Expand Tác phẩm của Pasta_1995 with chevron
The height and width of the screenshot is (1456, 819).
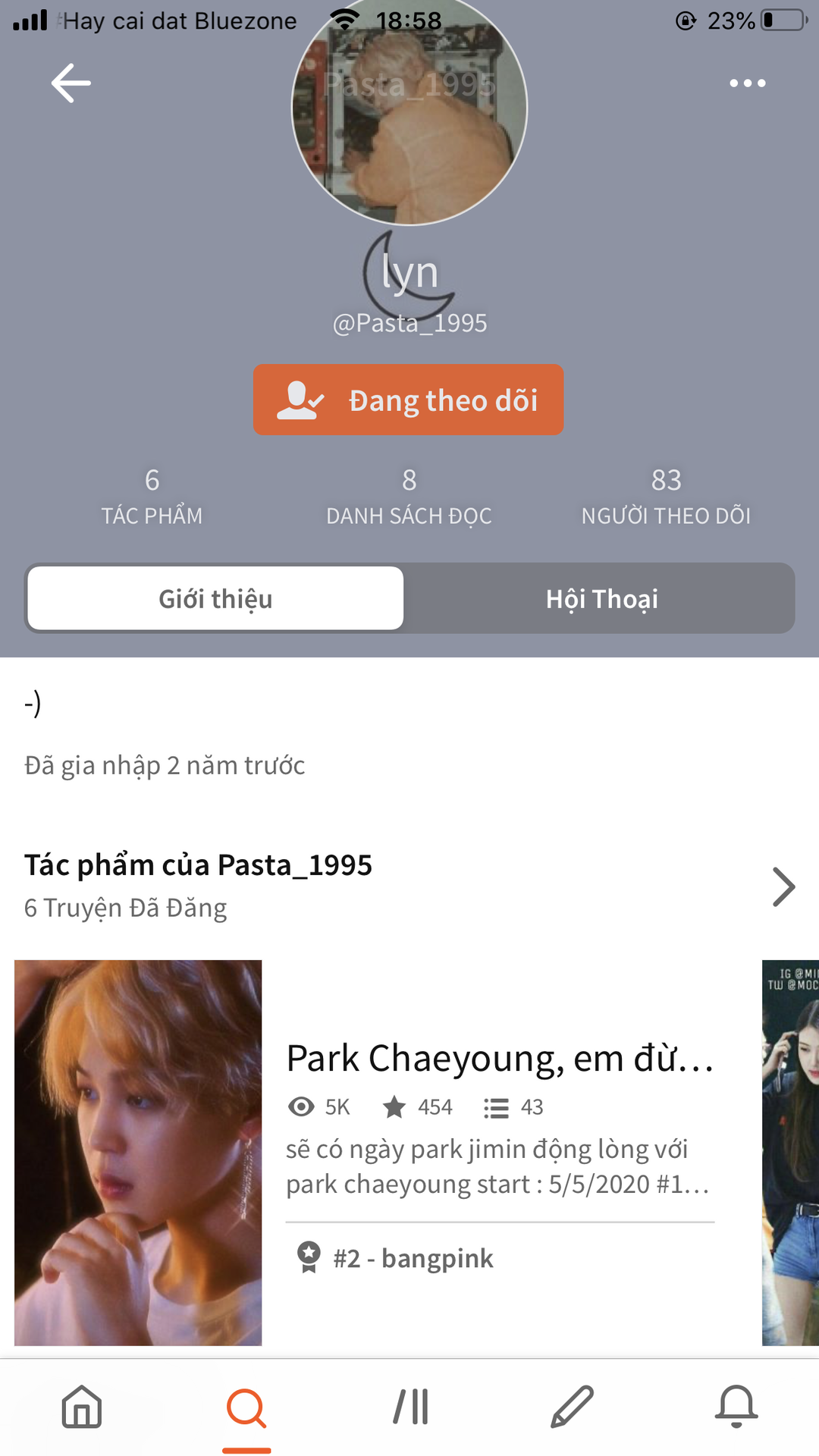pos(783,886)
